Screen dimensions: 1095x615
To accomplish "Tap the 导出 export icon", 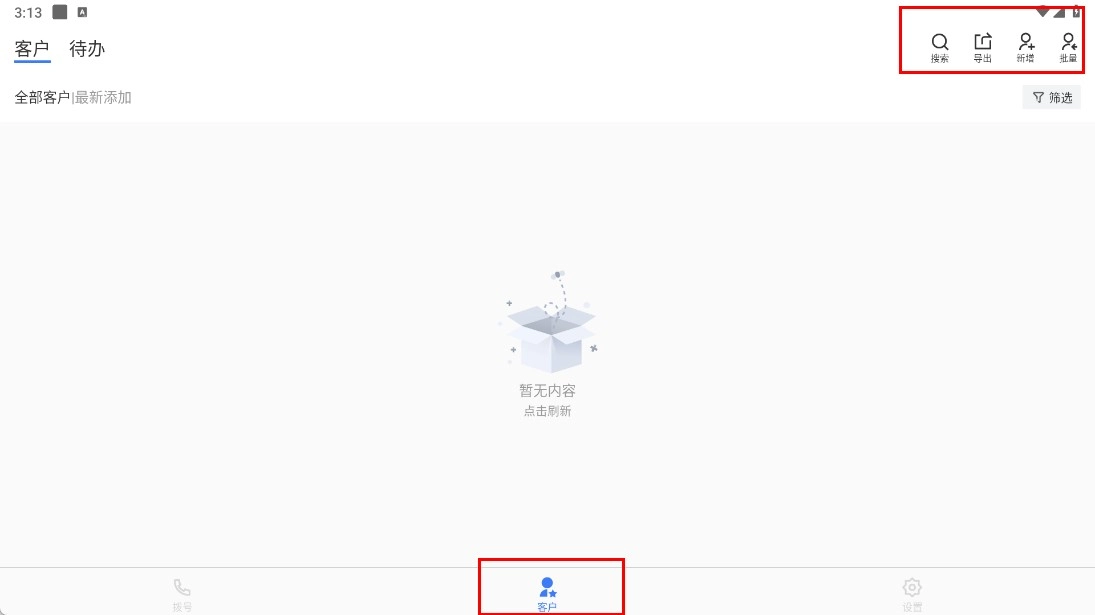I will point(982,46).
